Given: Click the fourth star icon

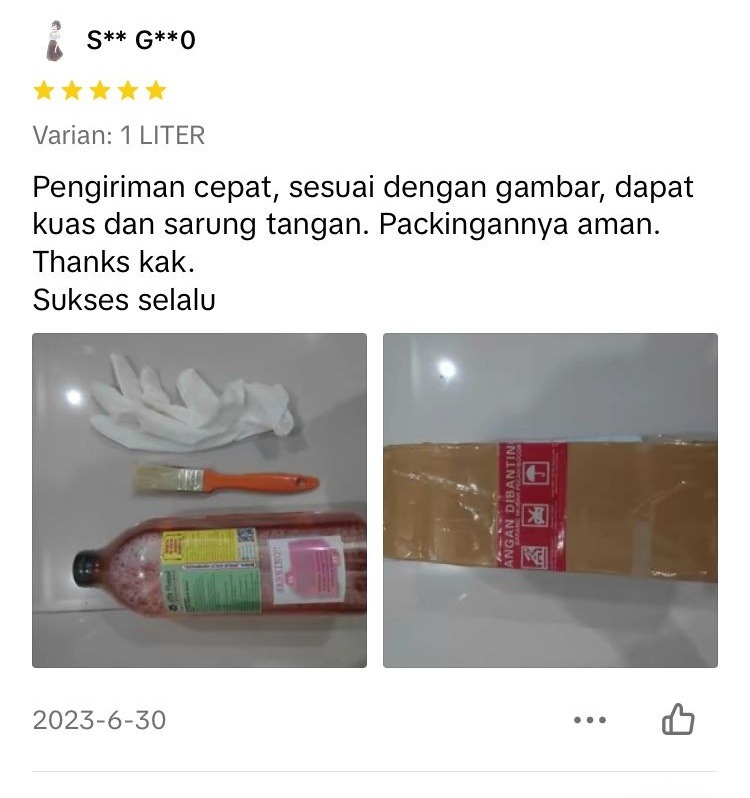Looking at the screenshot, I should coord(125,91).
